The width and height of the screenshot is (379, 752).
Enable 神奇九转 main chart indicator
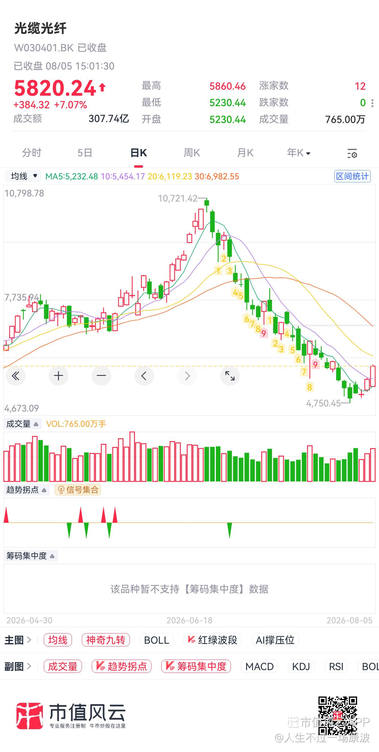click(106, 640)
